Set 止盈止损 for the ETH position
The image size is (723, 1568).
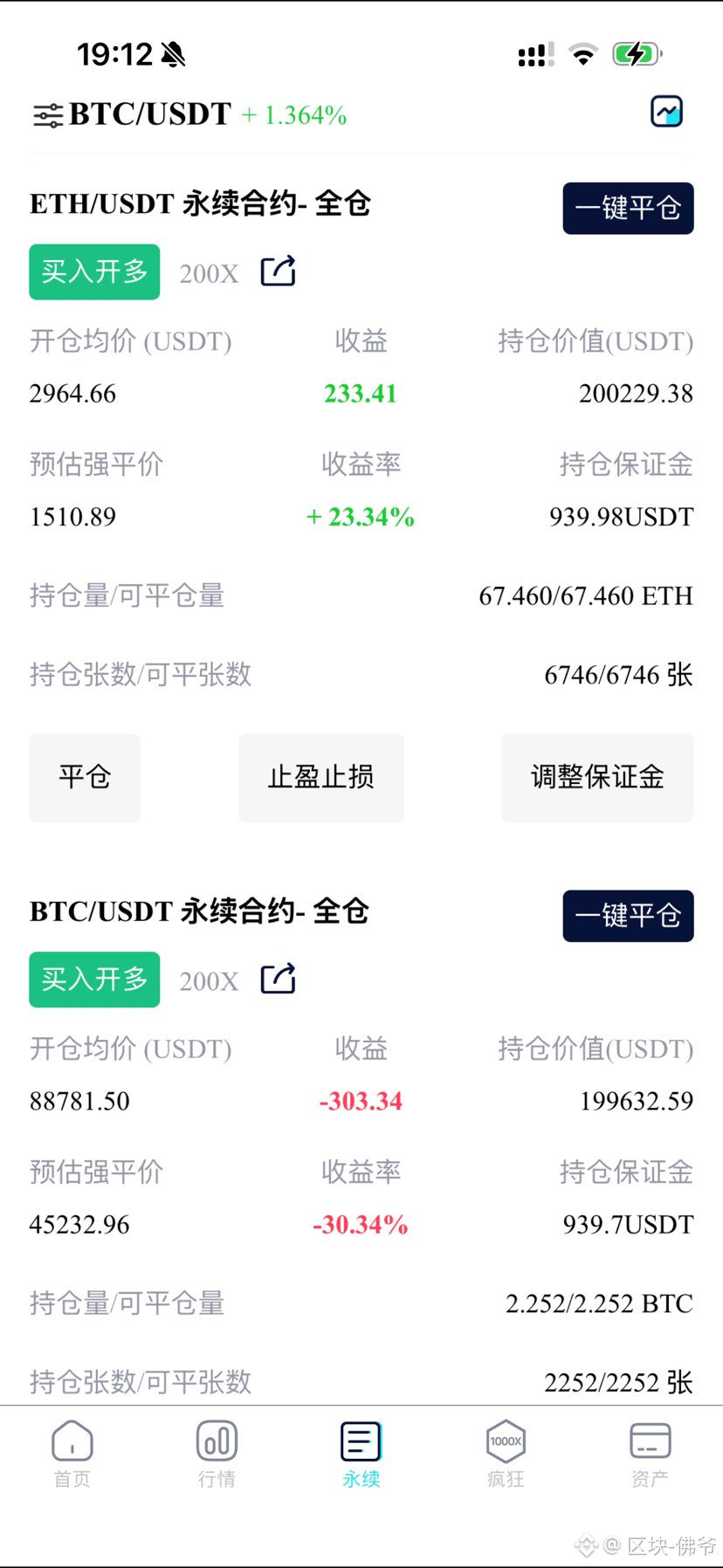320,777
